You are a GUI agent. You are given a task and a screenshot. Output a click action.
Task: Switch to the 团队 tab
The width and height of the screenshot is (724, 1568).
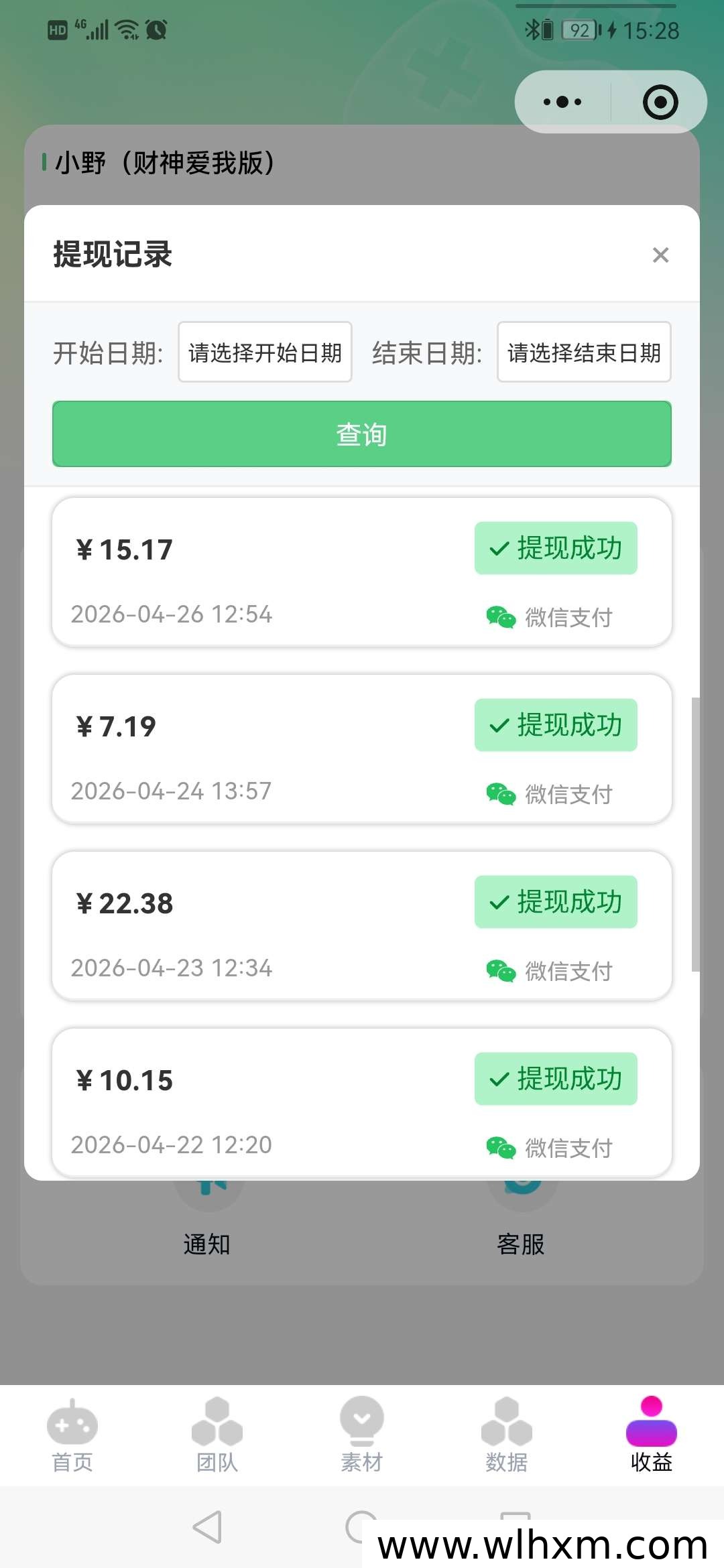pos(217,1435)
